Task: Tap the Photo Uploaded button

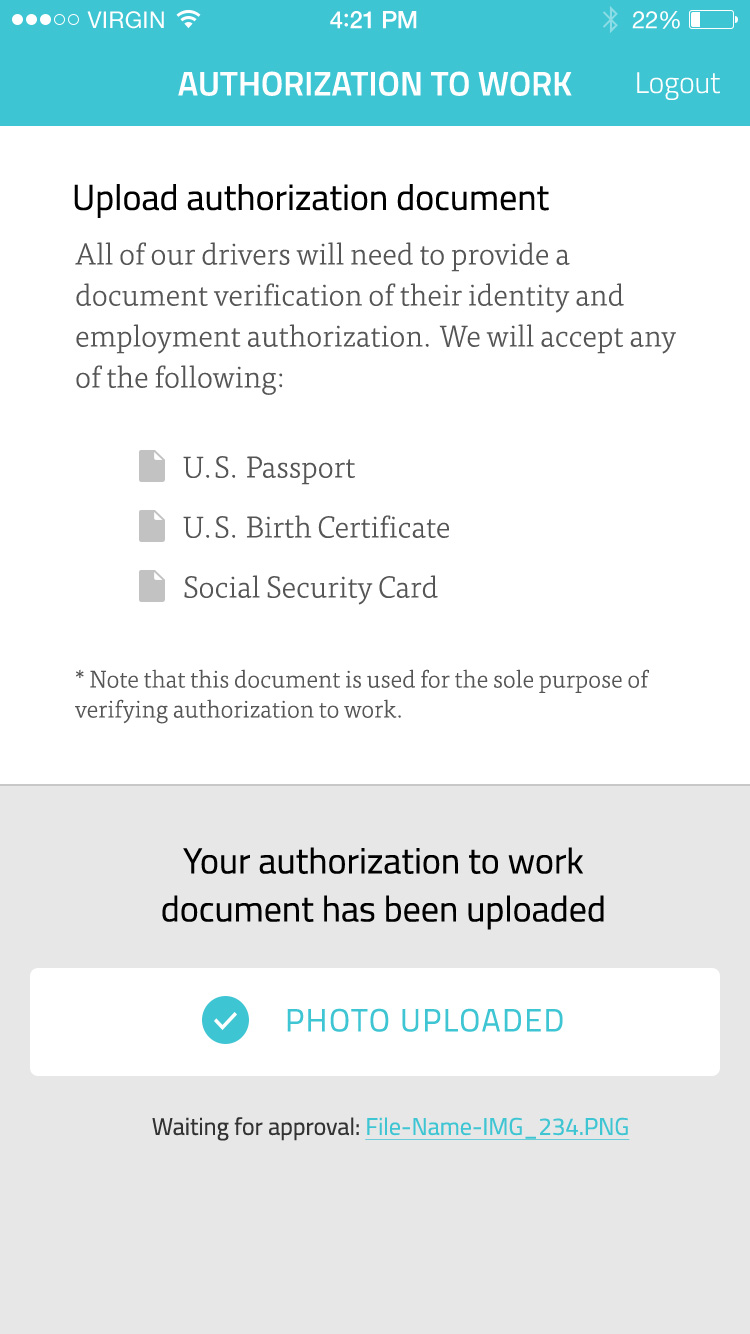Action: coord(375,1021)
